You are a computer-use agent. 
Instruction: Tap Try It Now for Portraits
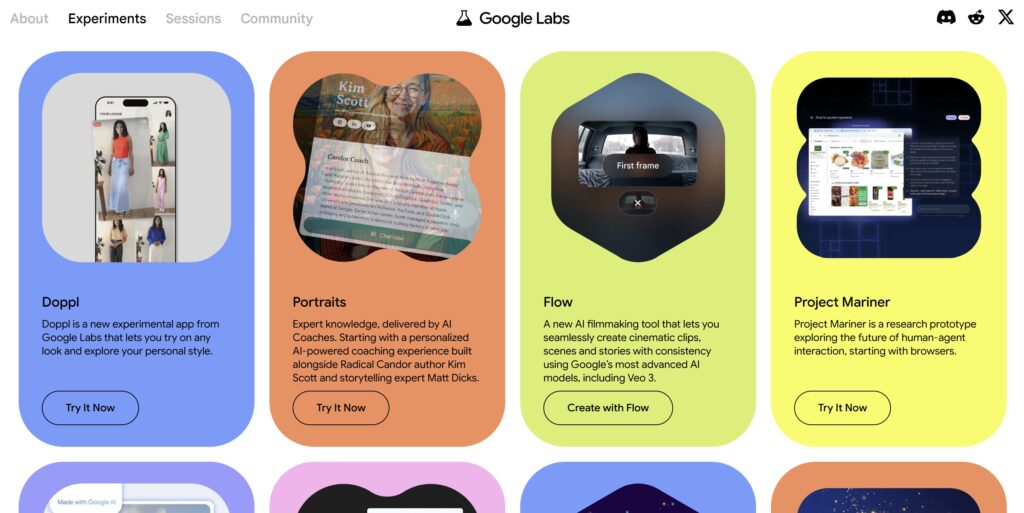click(x=341, y=408)
